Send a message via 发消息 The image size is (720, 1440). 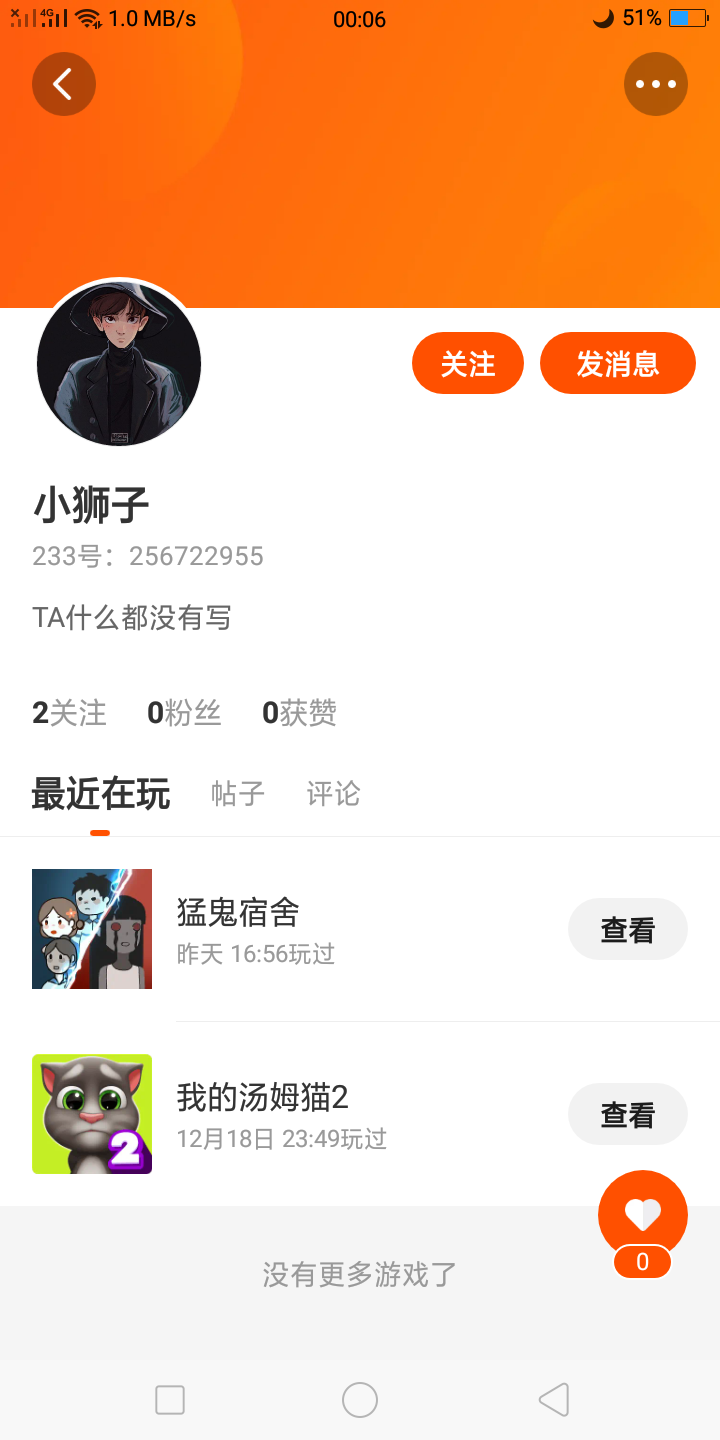click(617, 364)
